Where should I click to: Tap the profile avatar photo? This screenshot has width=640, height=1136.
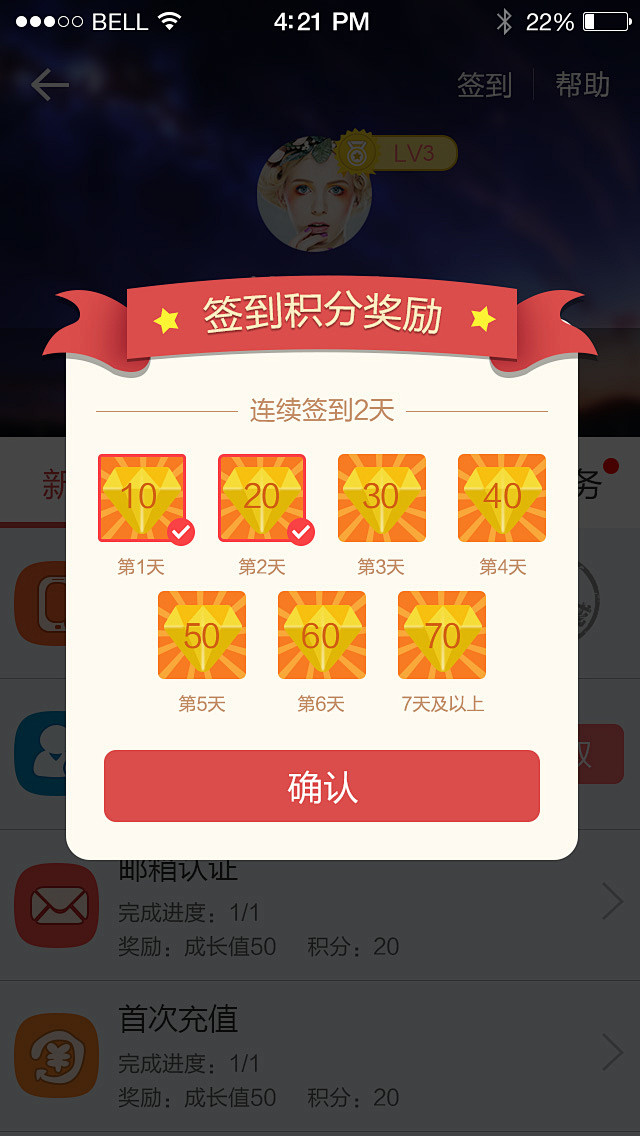[x=314, y=194]
